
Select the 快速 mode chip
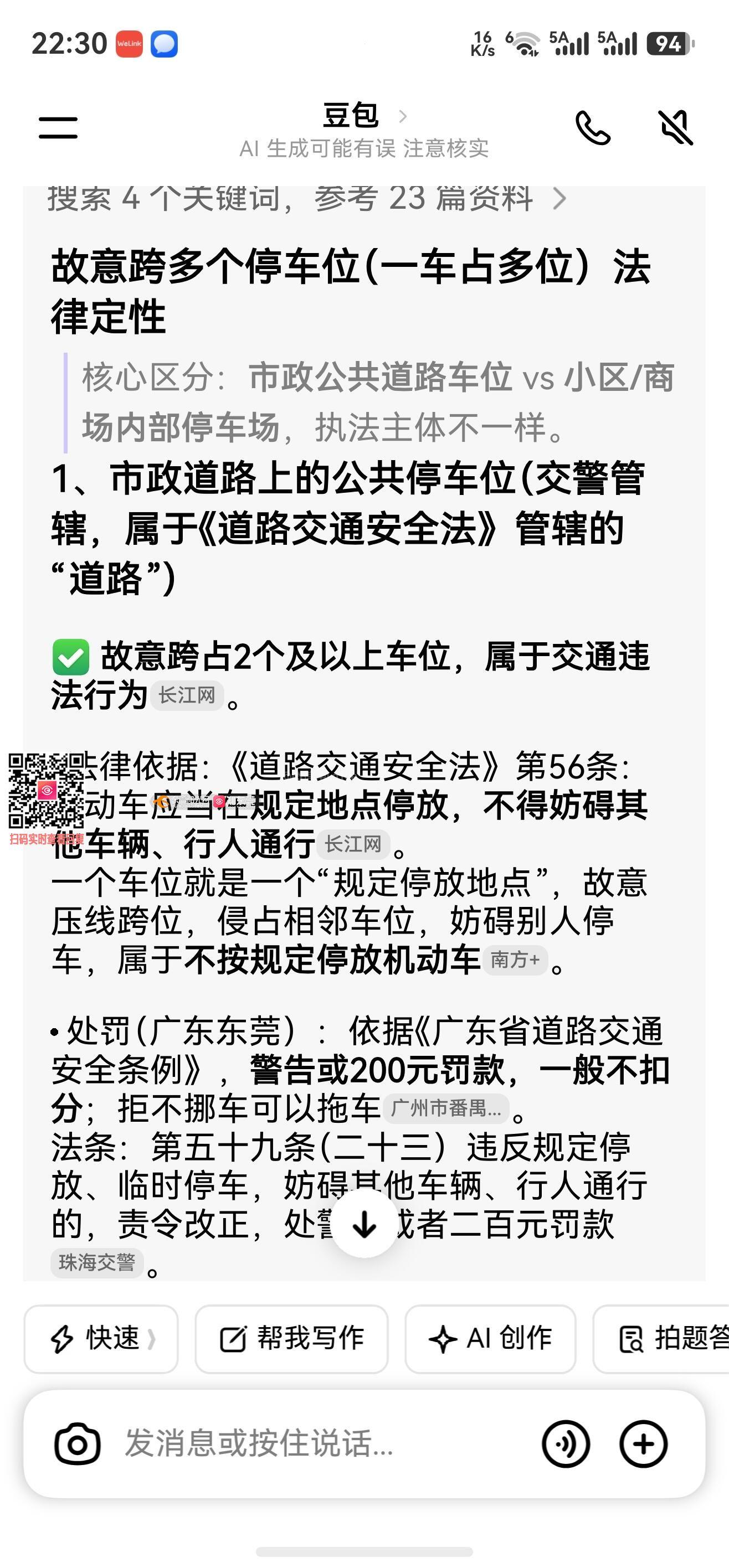[101, 1339]
